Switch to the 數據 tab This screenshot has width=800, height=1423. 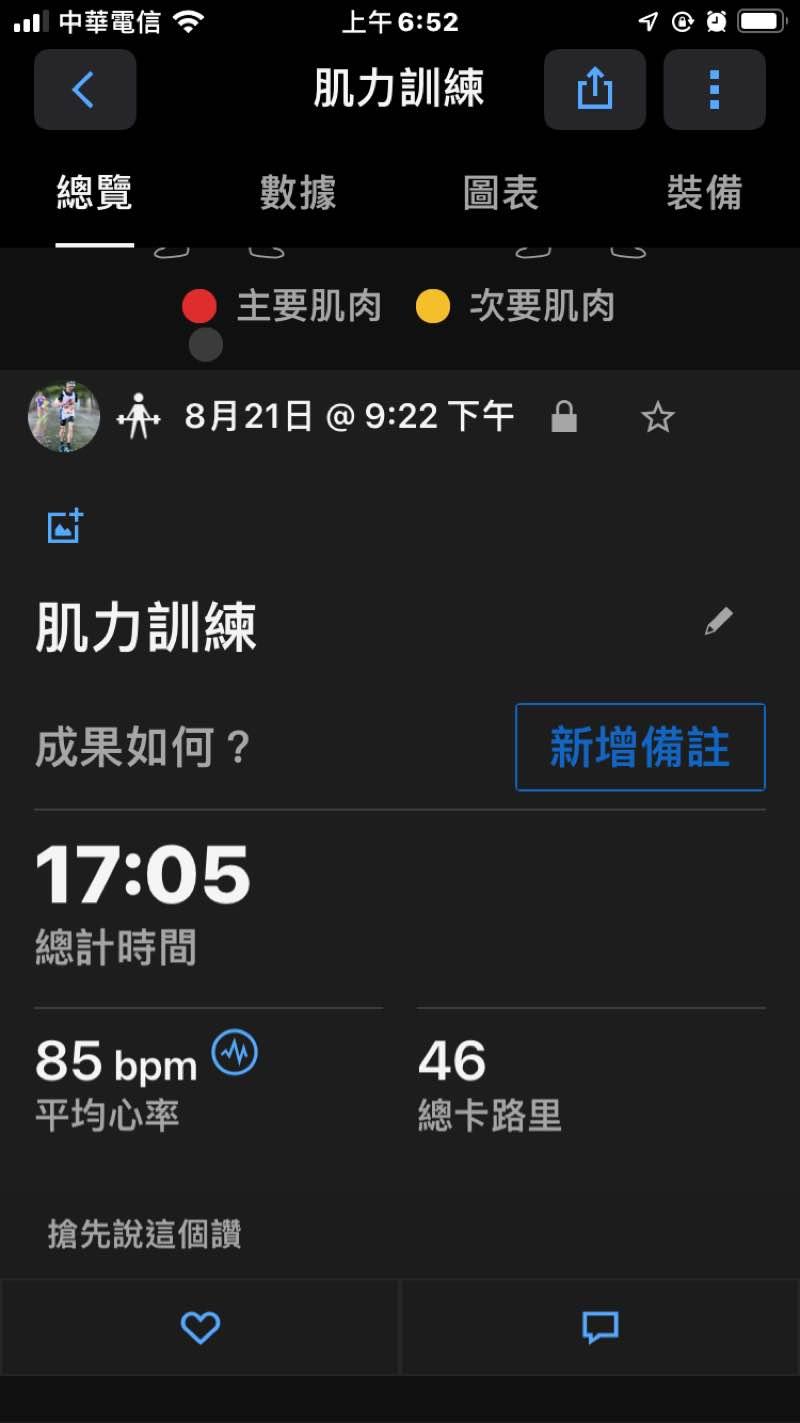[297, 193]
